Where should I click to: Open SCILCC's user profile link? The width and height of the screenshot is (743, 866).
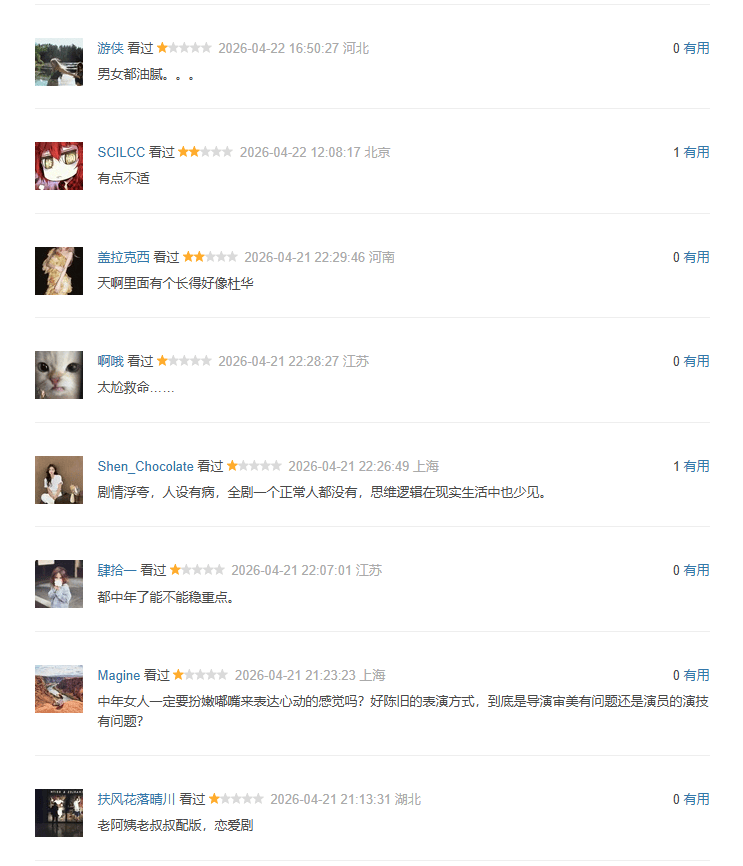pyautogui.click(x=121, y=152)
